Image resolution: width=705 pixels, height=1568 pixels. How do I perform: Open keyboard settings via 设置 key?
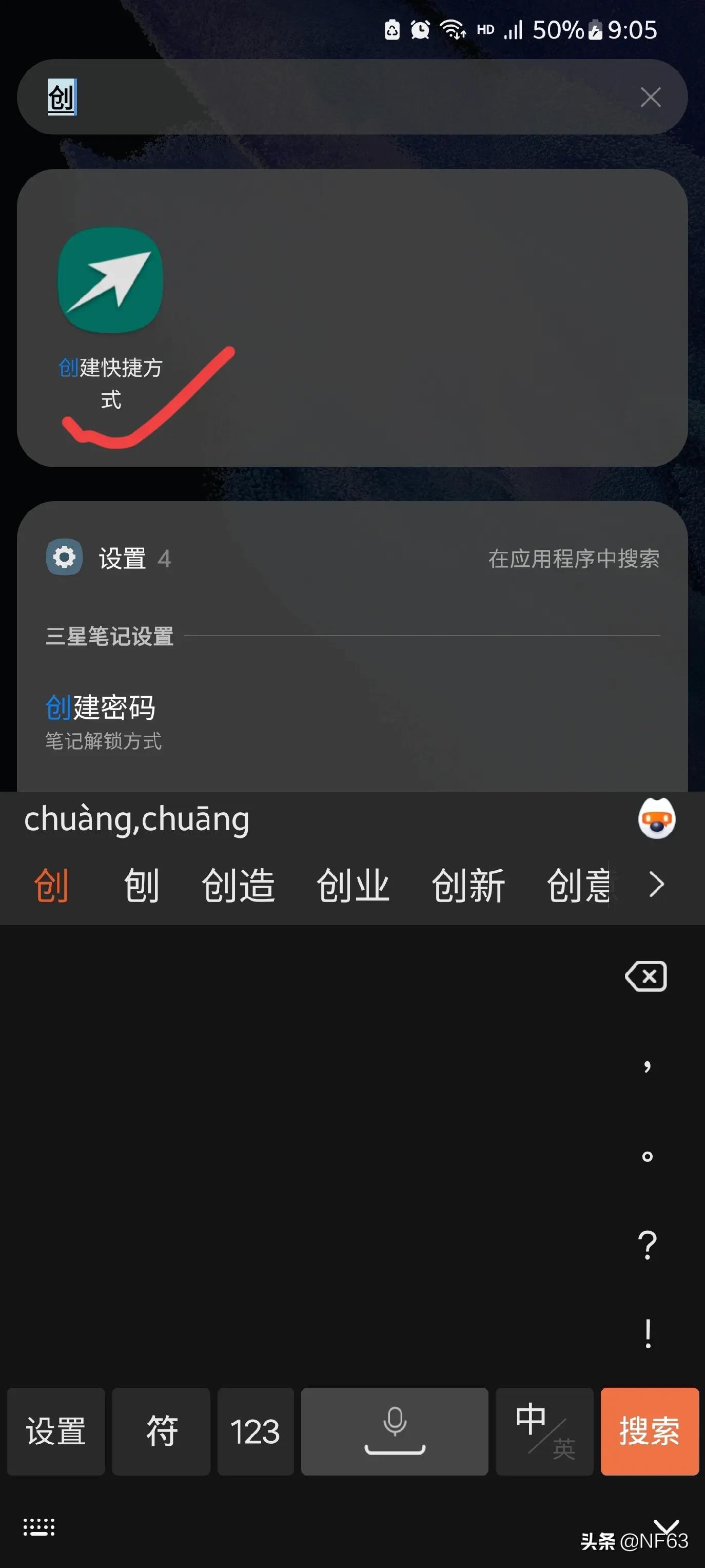55,1431
